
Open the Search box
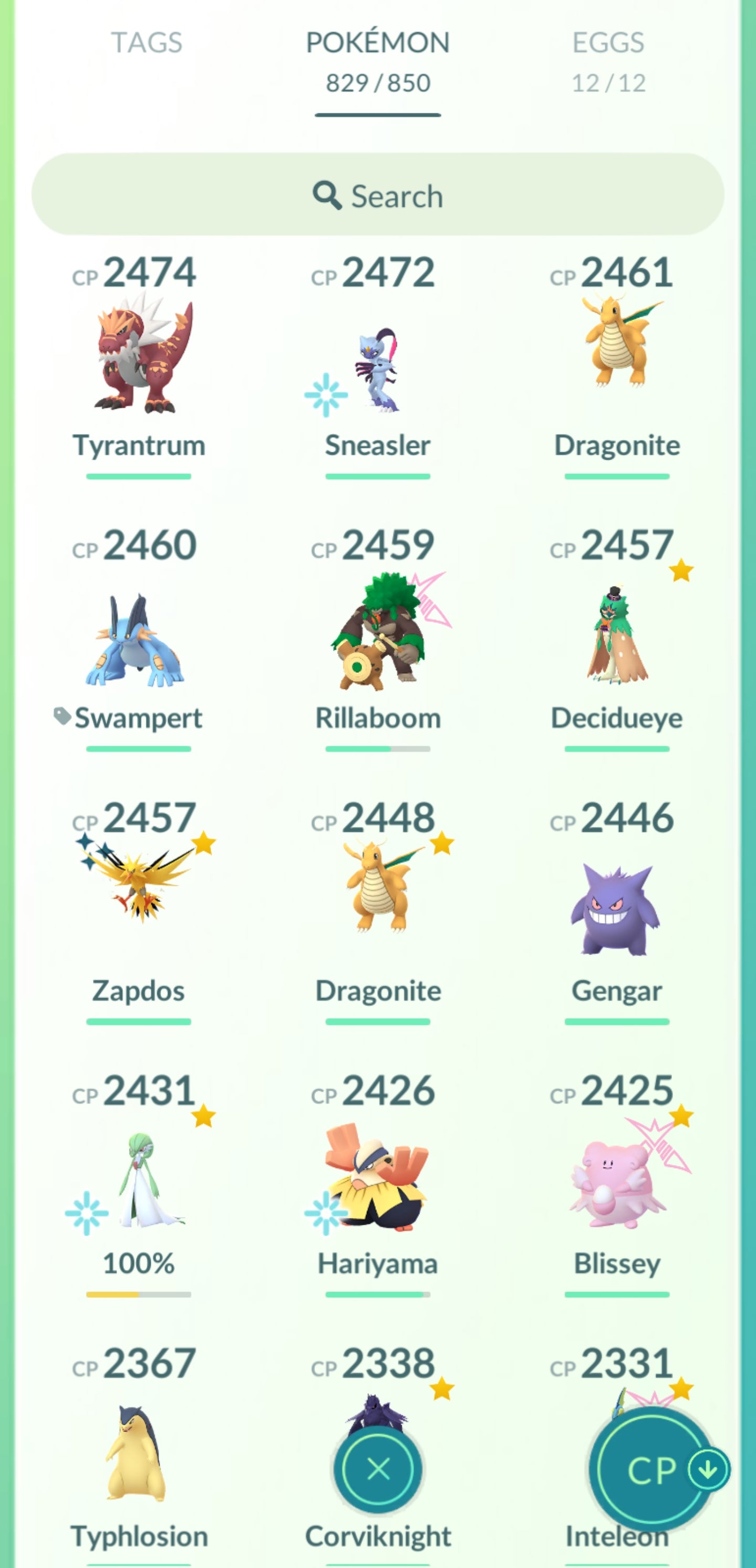(377, 195)
